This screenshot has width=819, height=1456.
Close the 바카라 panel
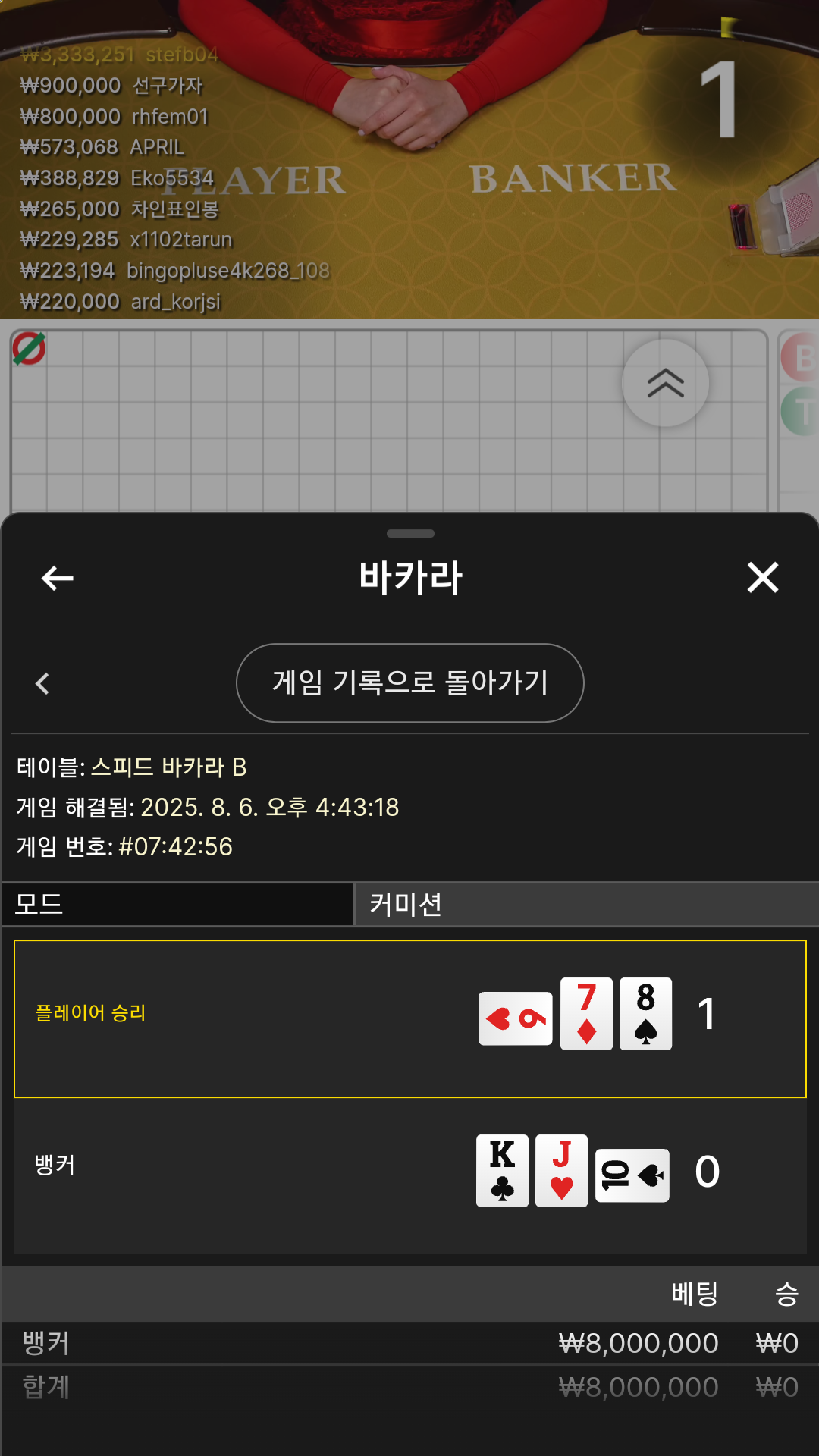pos(763,577)
